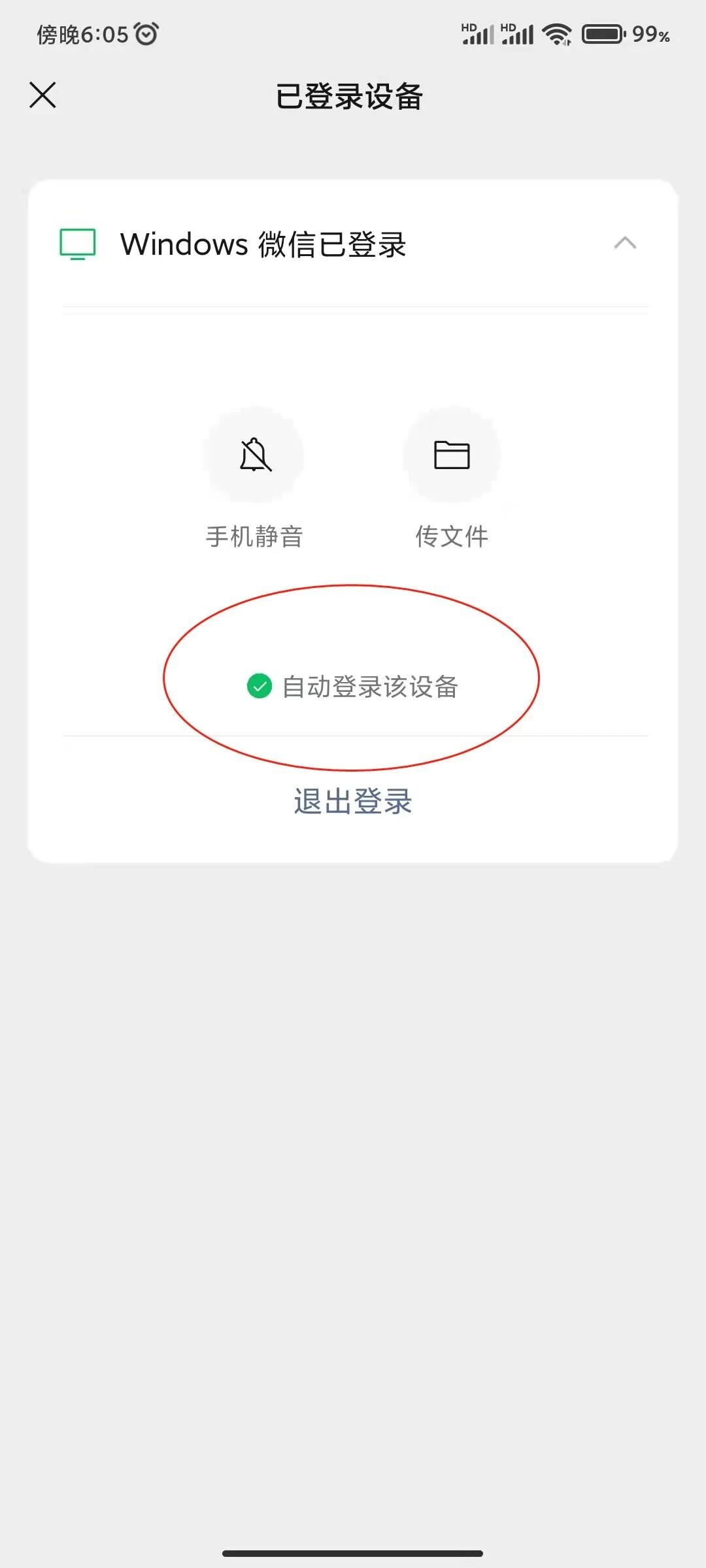Tap 退出登录 to log out
The image size is (706, 1568).
(353, 801)
